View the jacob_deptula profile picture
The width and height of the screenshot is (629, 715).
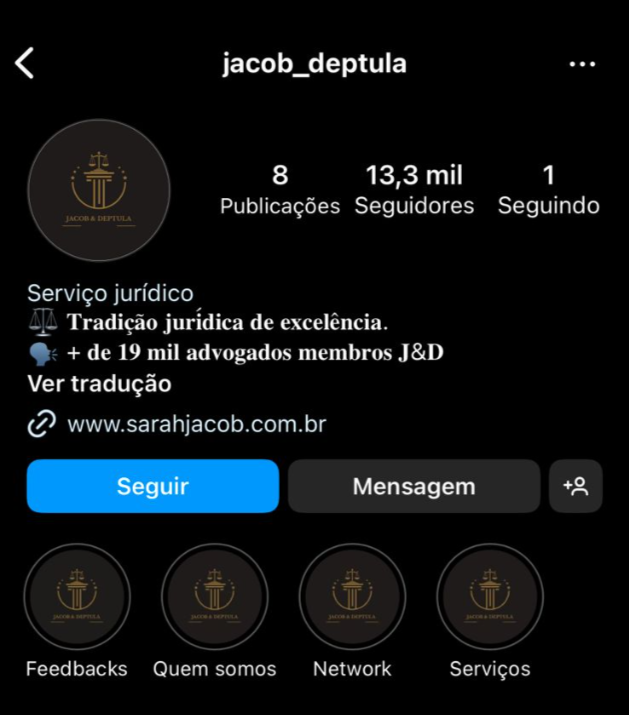[99, 190]
